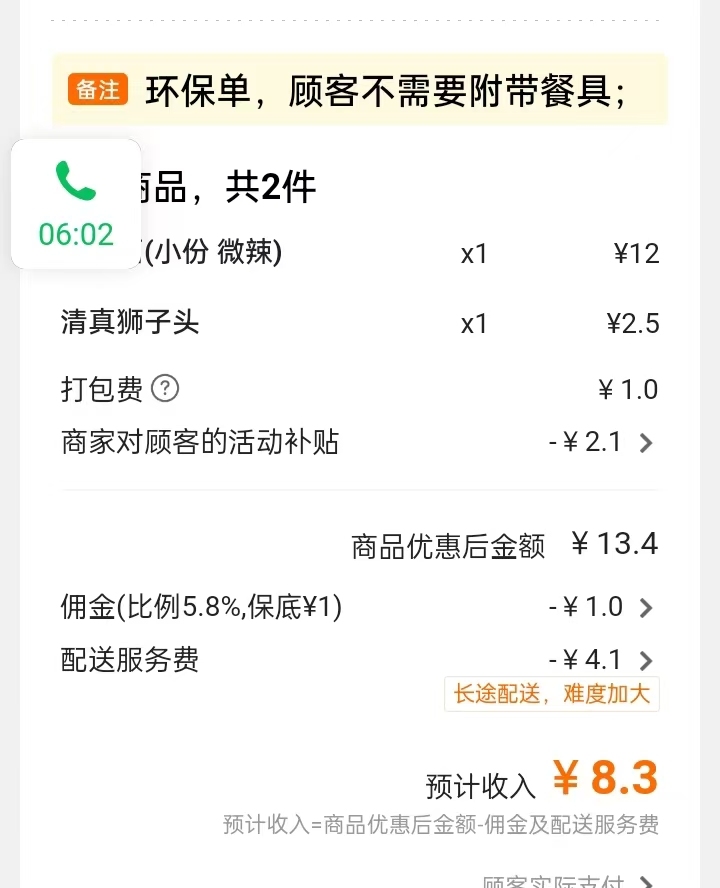Expand the 佣金 commission breakdown
Image resolution: width=720 pixels, height=888 pixels.
646,608
